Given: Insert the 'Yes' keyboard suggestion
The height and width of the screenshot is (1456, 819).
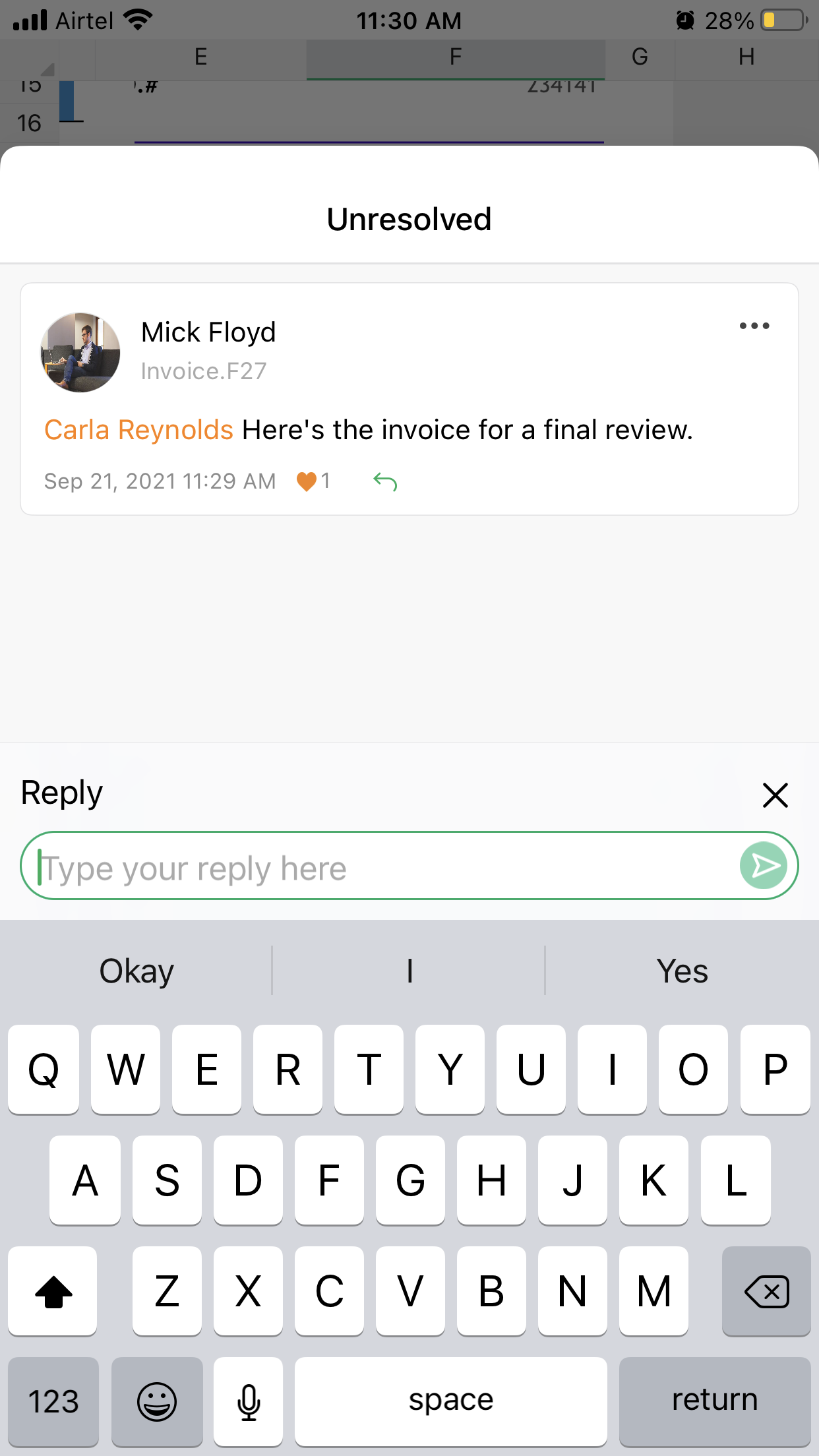Looking at the screenshot, I should click(x=682, y=971).
